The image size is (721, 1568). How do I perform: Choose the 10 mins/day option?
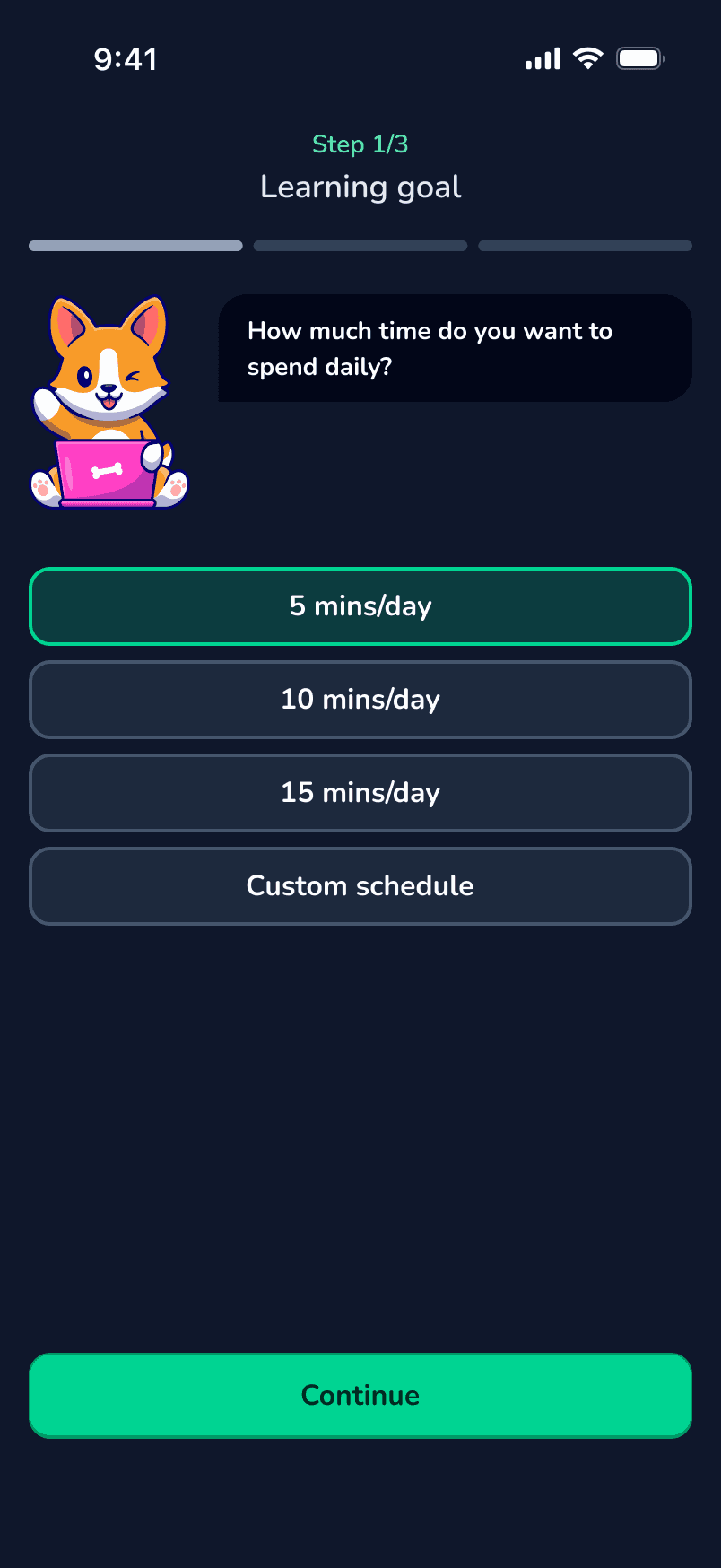pos(360,700)
